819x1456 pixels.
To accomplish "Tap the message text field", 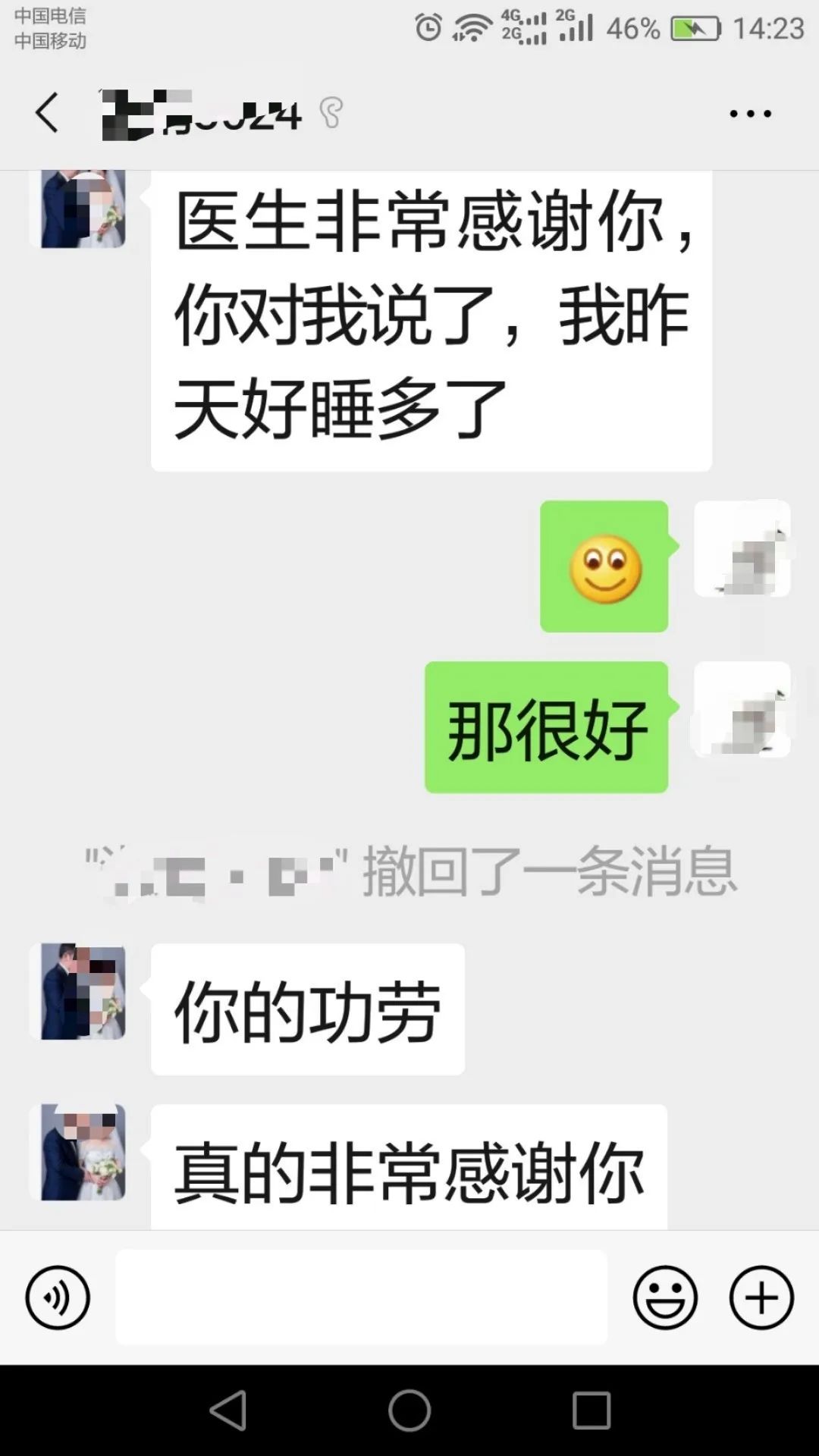I will [x=361, y=1298].
